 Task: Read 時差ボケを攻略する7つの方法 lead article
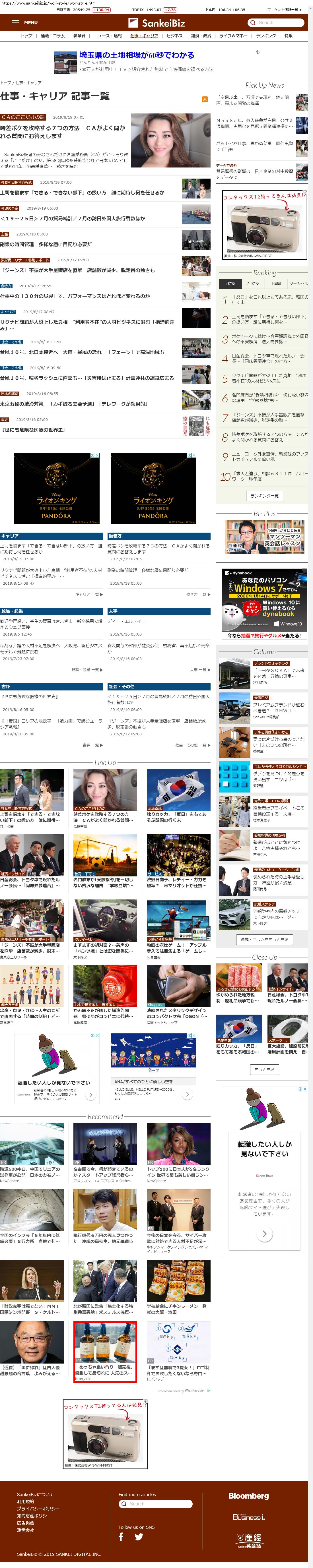(63, 131)
